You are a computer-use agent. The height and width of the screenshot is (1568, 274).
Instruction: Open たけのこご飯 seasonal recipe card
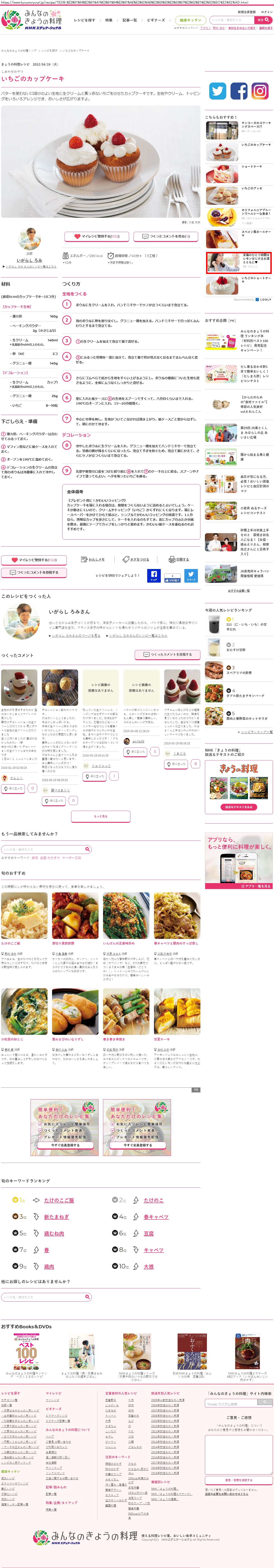(11, 943)
